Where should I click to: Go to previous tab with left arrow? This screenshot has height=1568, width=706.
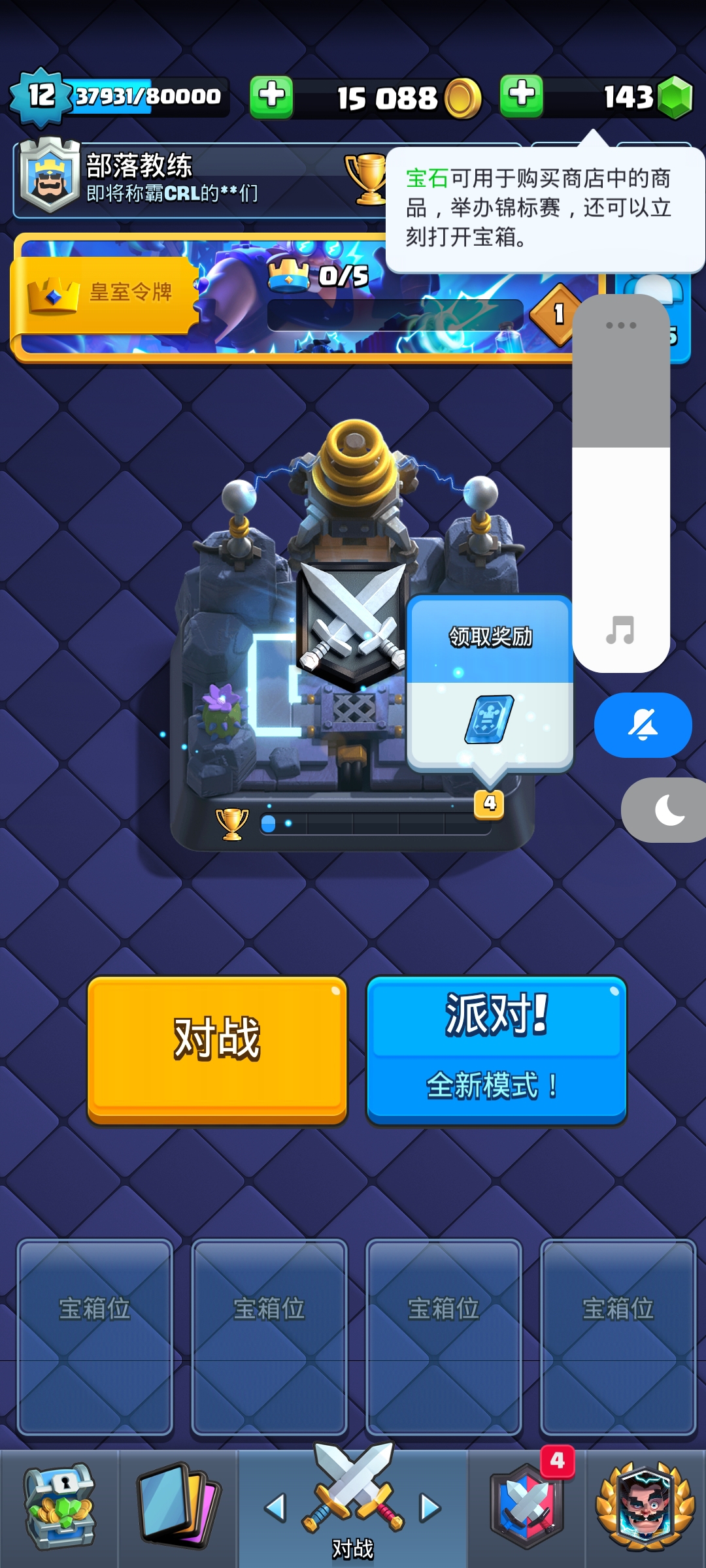coord(275,1508)
